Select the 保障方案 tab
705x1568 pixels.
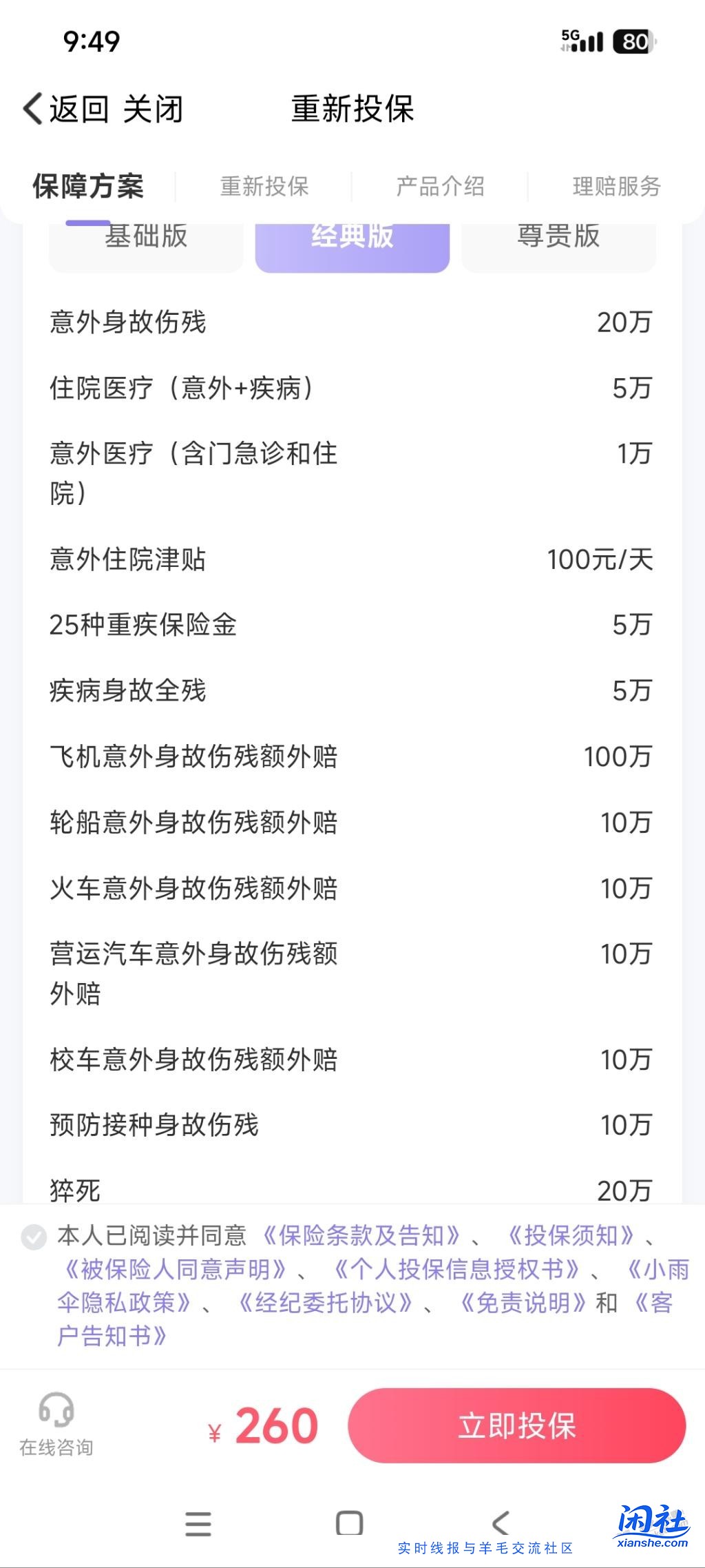click(x=88, y=186)
